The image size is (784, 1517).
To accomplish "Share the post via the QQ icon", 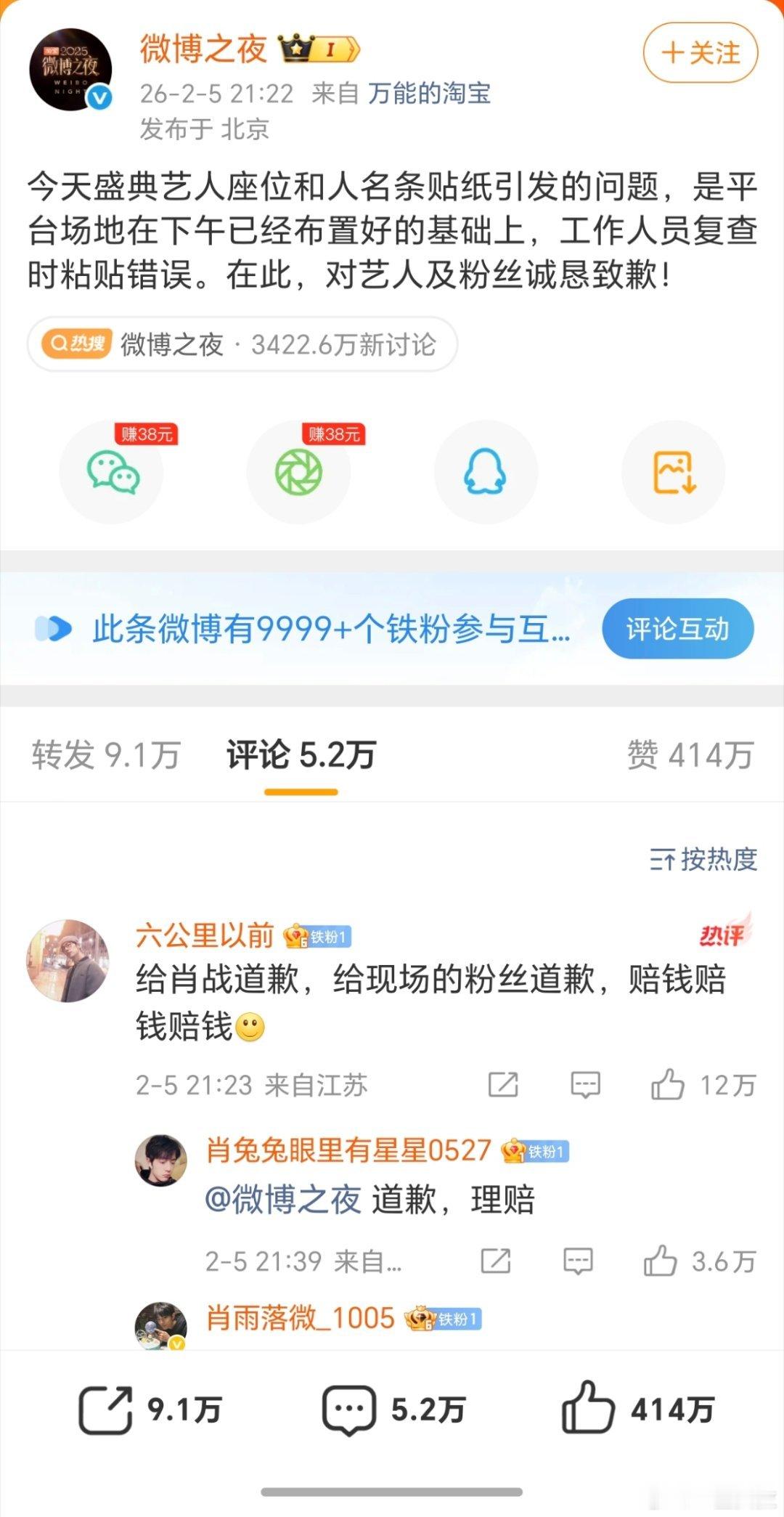I will (485, 472).
